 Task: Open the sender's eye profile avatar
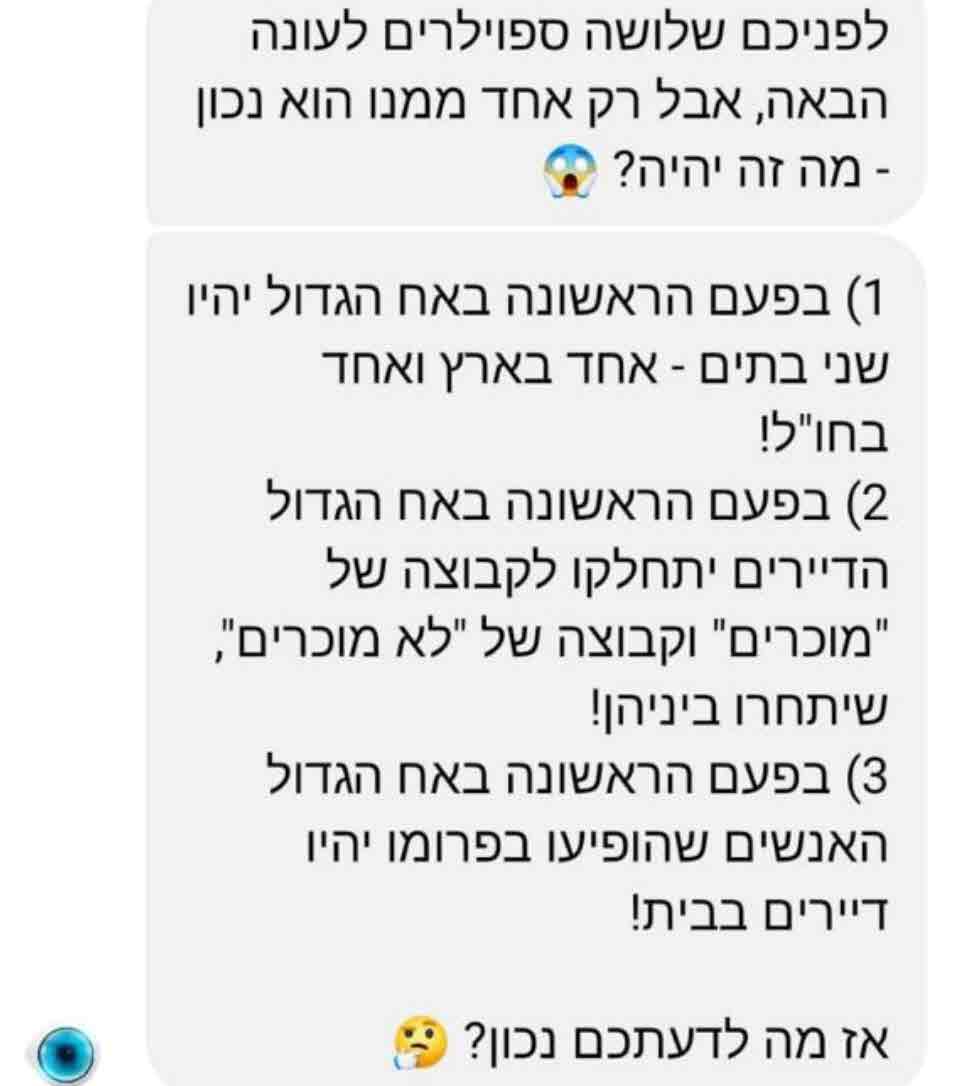pos(69,1052)
